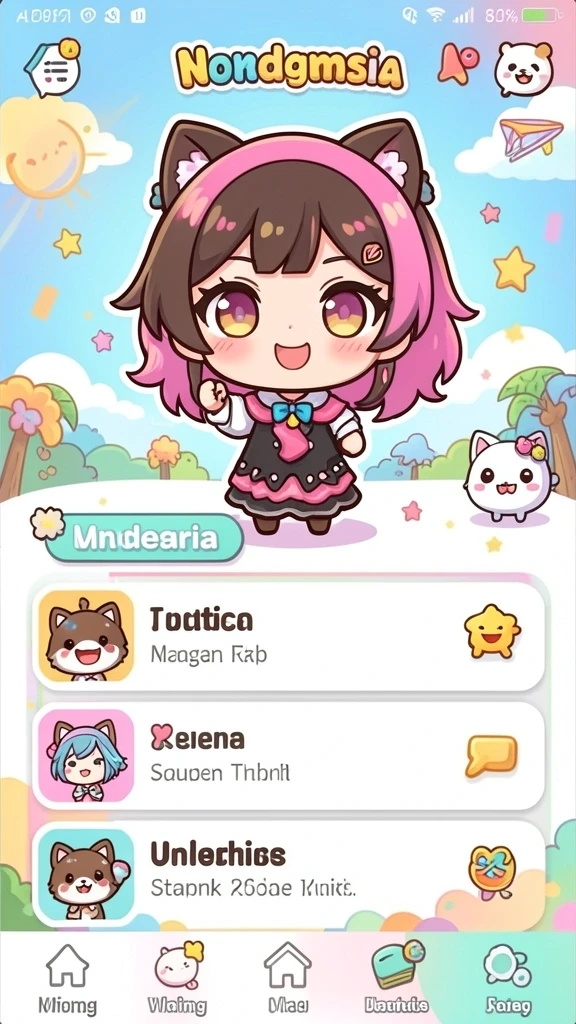Switch to the Waing pet tab
The width and height of the screenshot is (576, 1024).
point(177,978)
